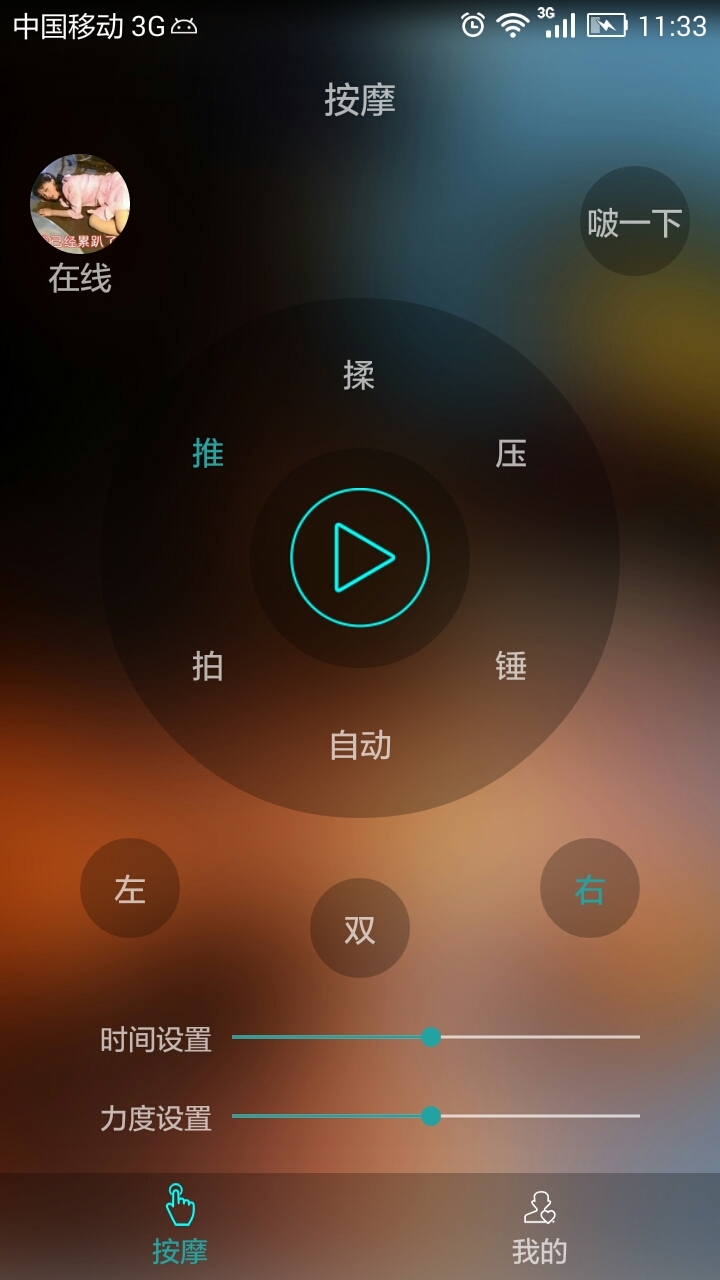Select the 揉 (knead) massage mode

pyautogui.click(x=359, y=376)
